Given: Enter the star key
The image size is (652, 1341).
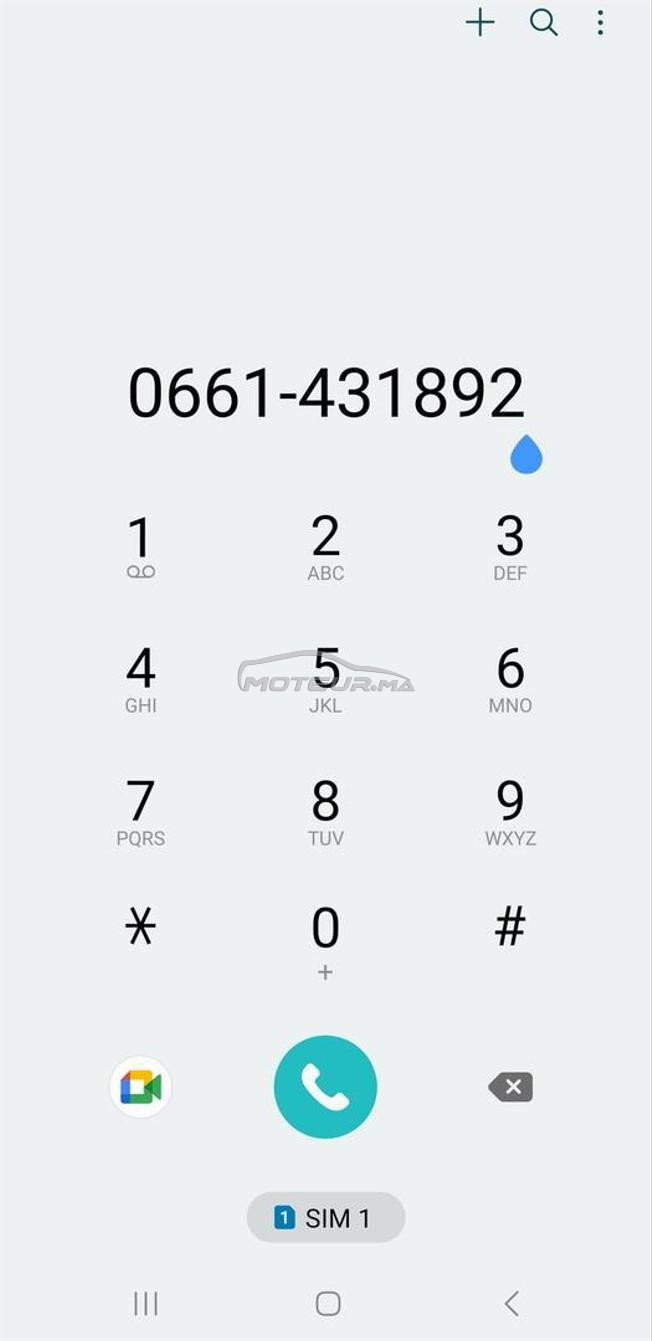Looking at the screenshot, I should point(141,928).
